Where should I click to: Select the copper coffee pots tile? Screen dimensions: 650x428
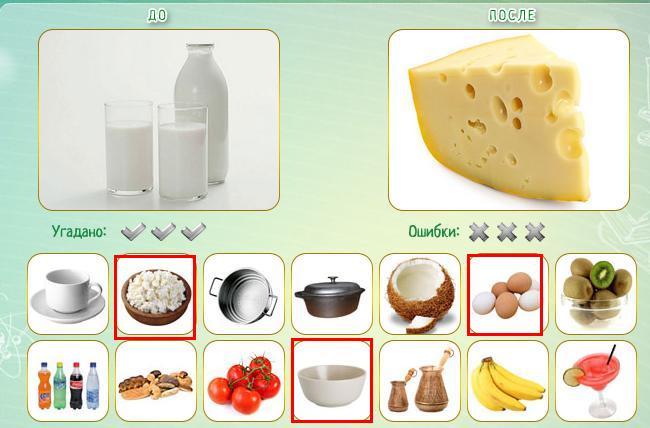(419, 381)
